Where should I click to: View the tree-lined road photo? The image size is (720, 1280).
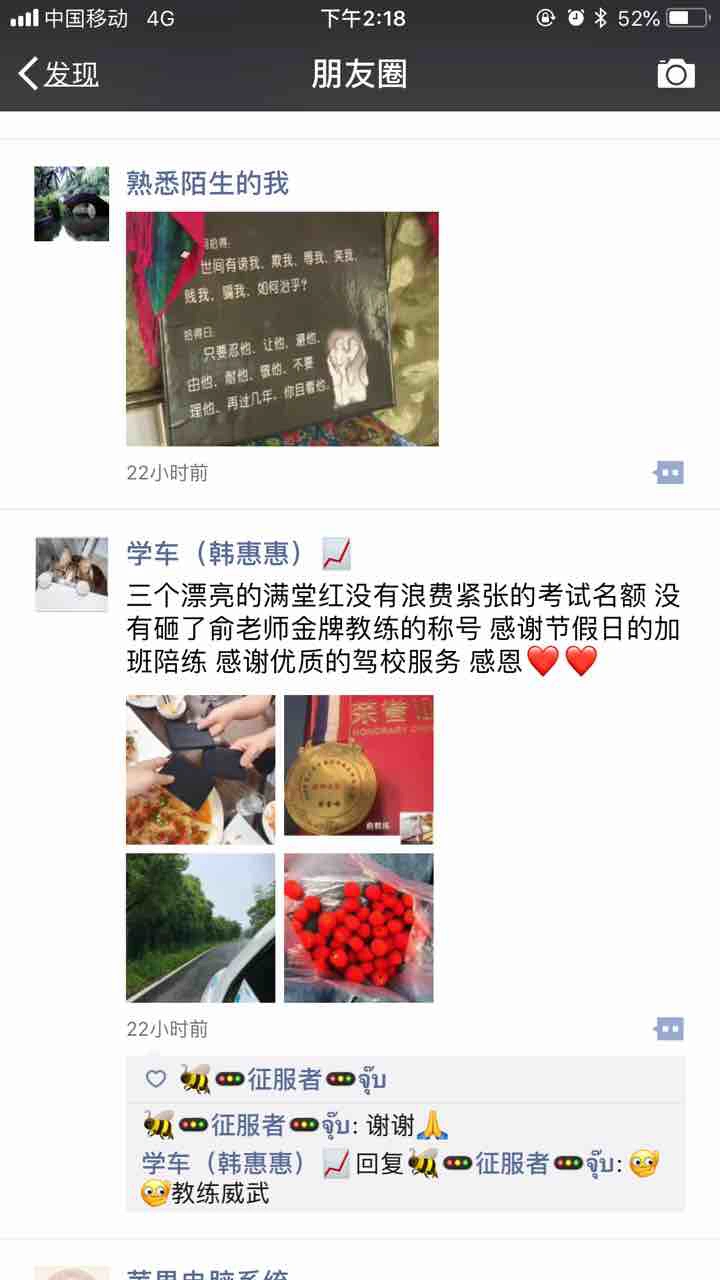pos(200,927)
